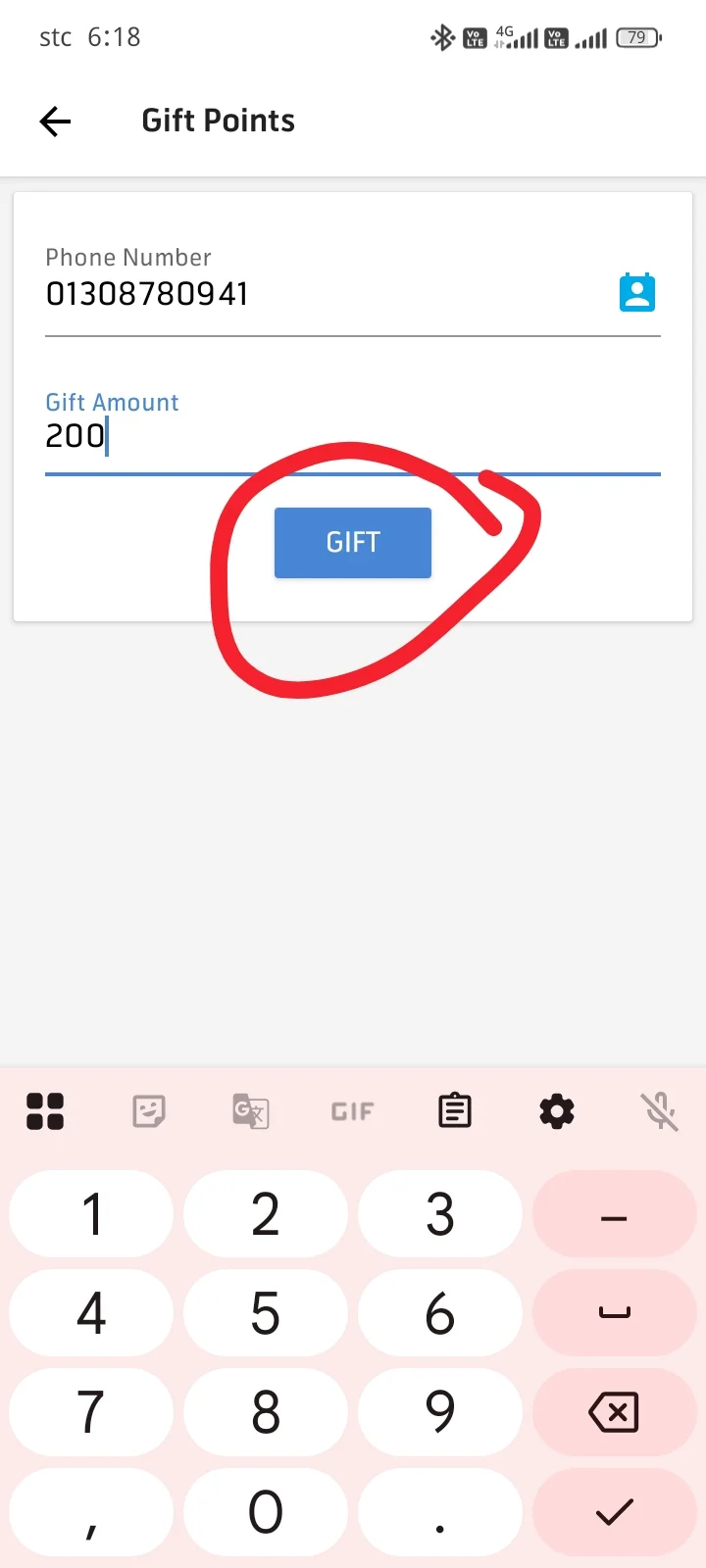Go back from Gift Points
Viewport: 706px width, 1568px height.
pyautogui.click(x=56, y=121)
